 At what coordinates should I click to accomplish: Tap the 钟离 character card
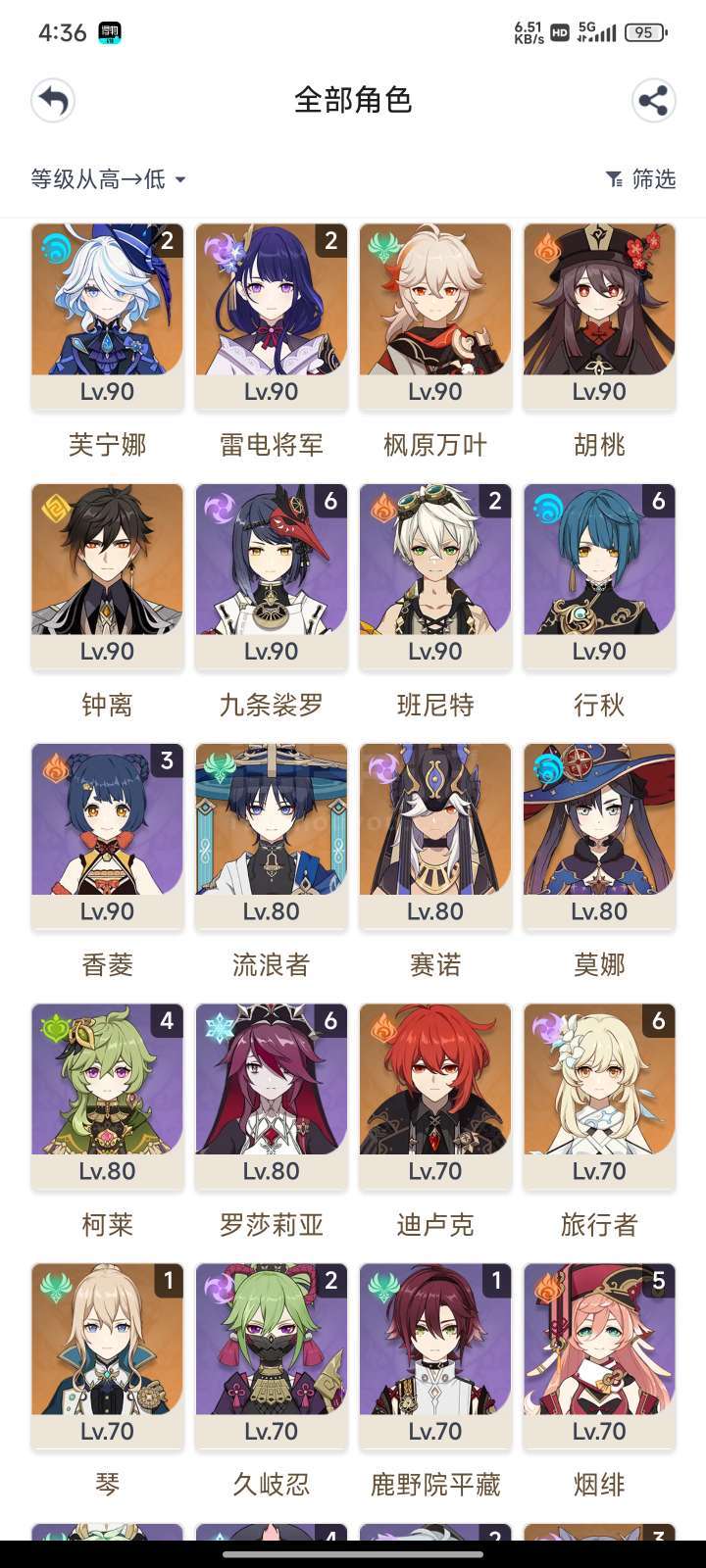pos(107,575)
